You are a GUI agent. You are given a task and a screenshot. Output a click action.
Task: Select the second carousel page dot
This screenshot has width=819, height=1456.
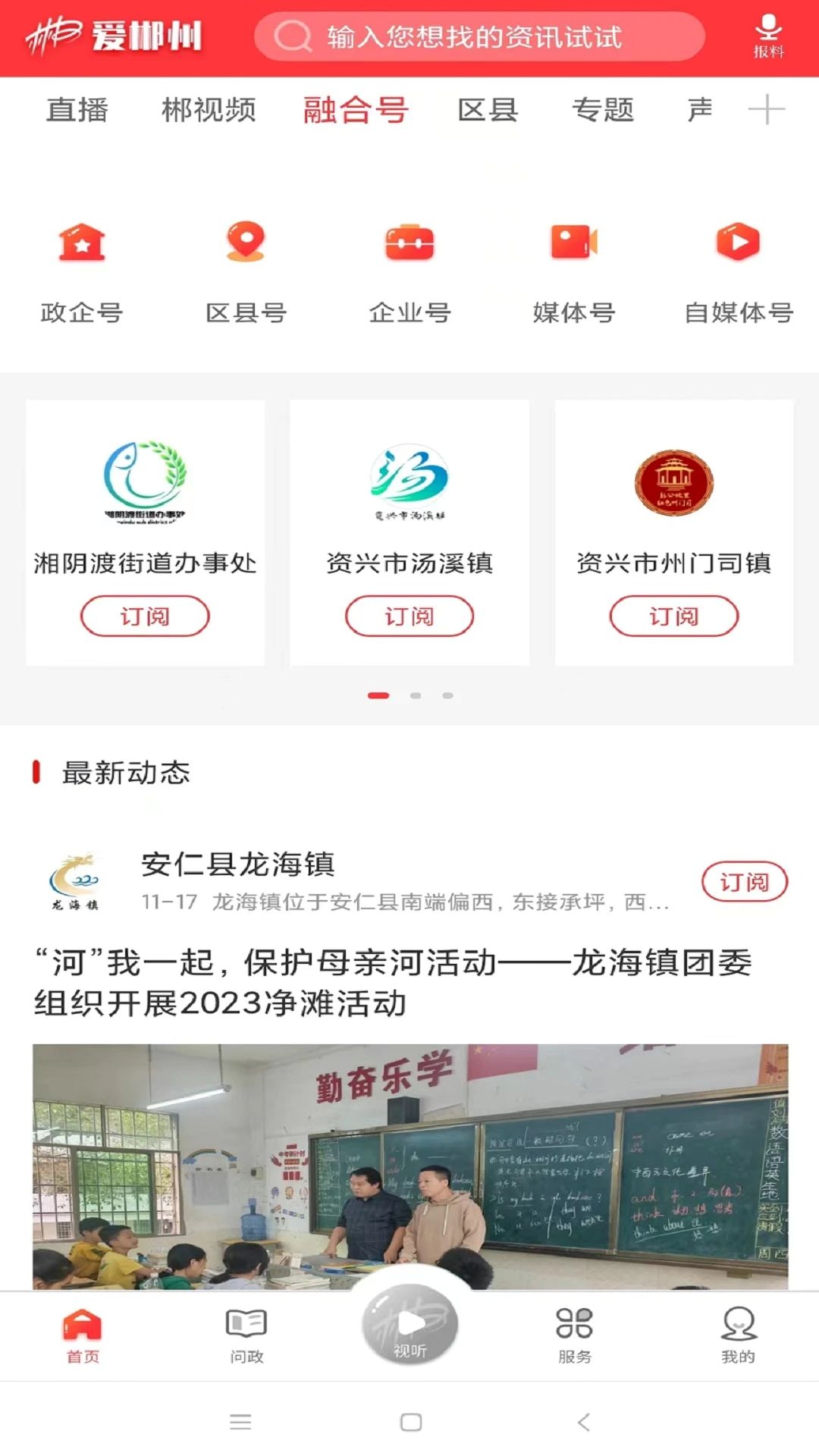click(x=414, y=693)
